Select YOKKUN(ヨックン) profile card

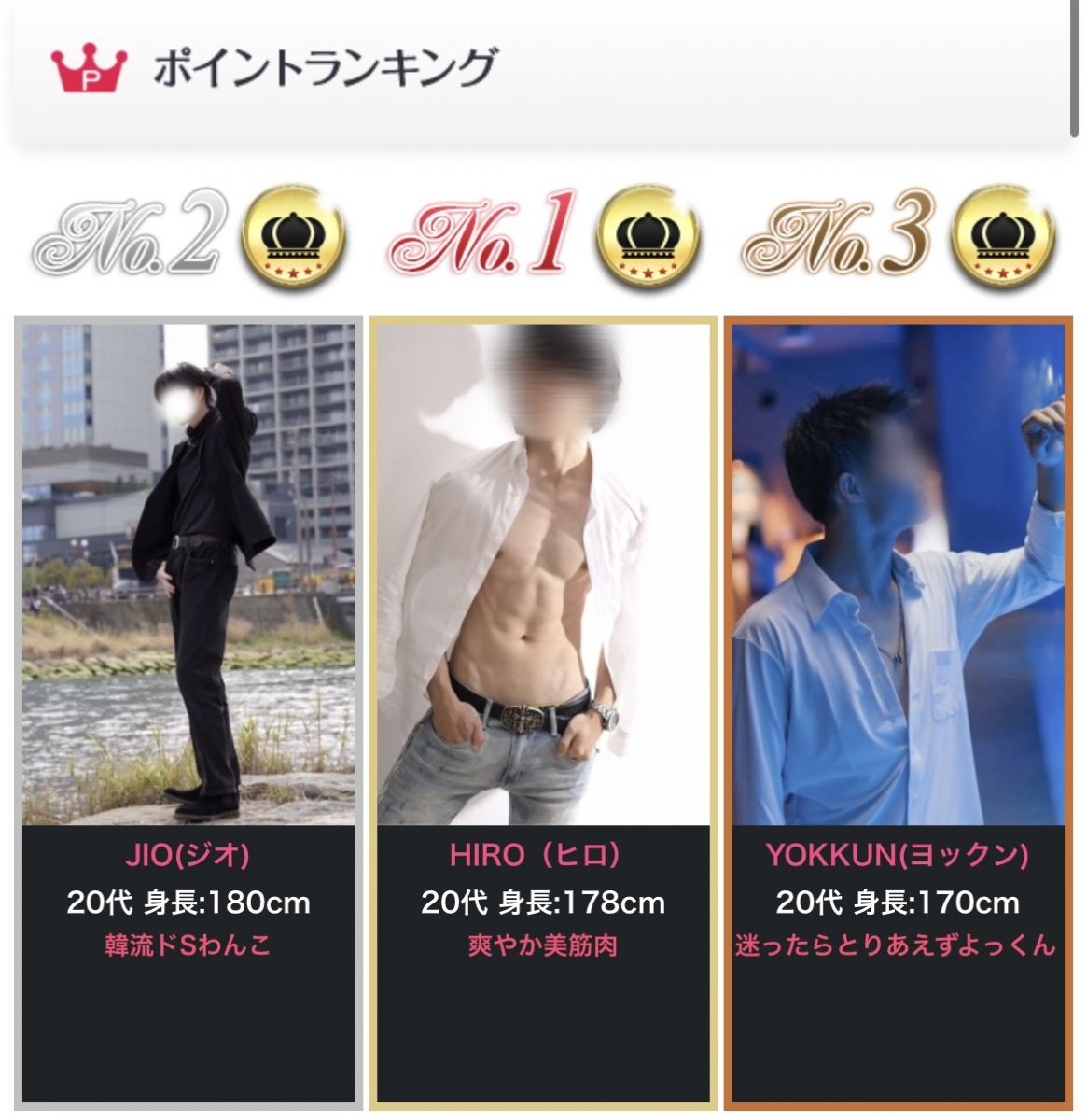(x=897, y=709)
